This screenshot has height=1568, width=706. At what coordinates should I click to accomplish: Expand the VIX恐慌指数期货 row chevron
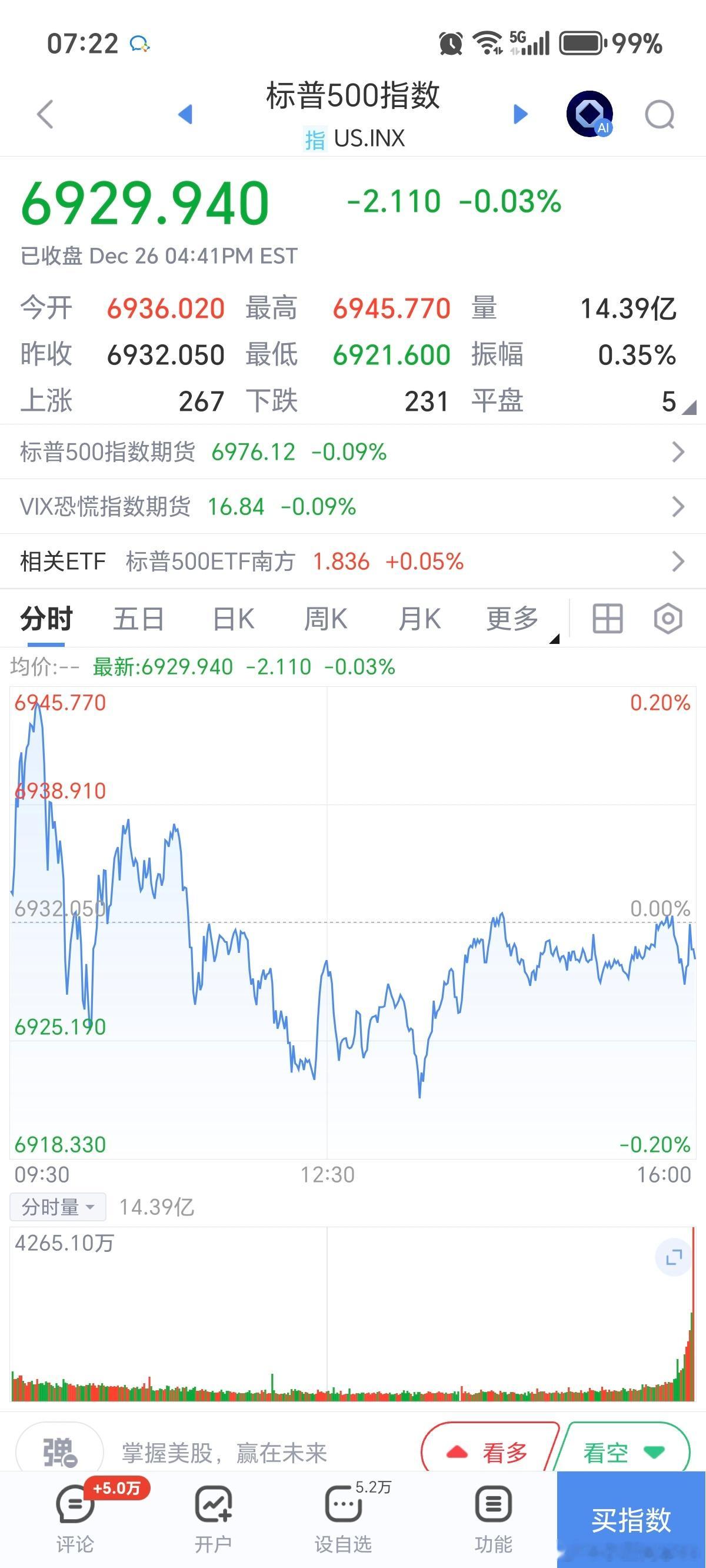680,506
